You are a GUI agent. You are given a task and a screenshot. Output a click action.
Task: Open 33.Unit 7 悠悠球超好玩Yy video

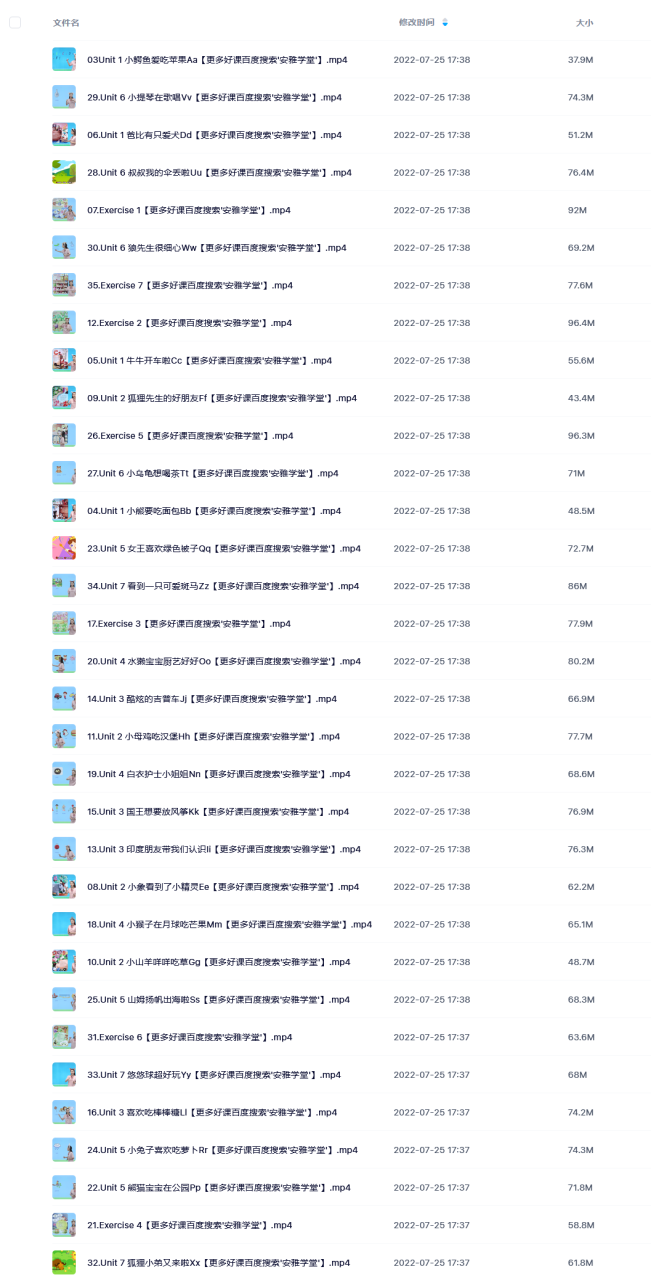point(214,1075)
